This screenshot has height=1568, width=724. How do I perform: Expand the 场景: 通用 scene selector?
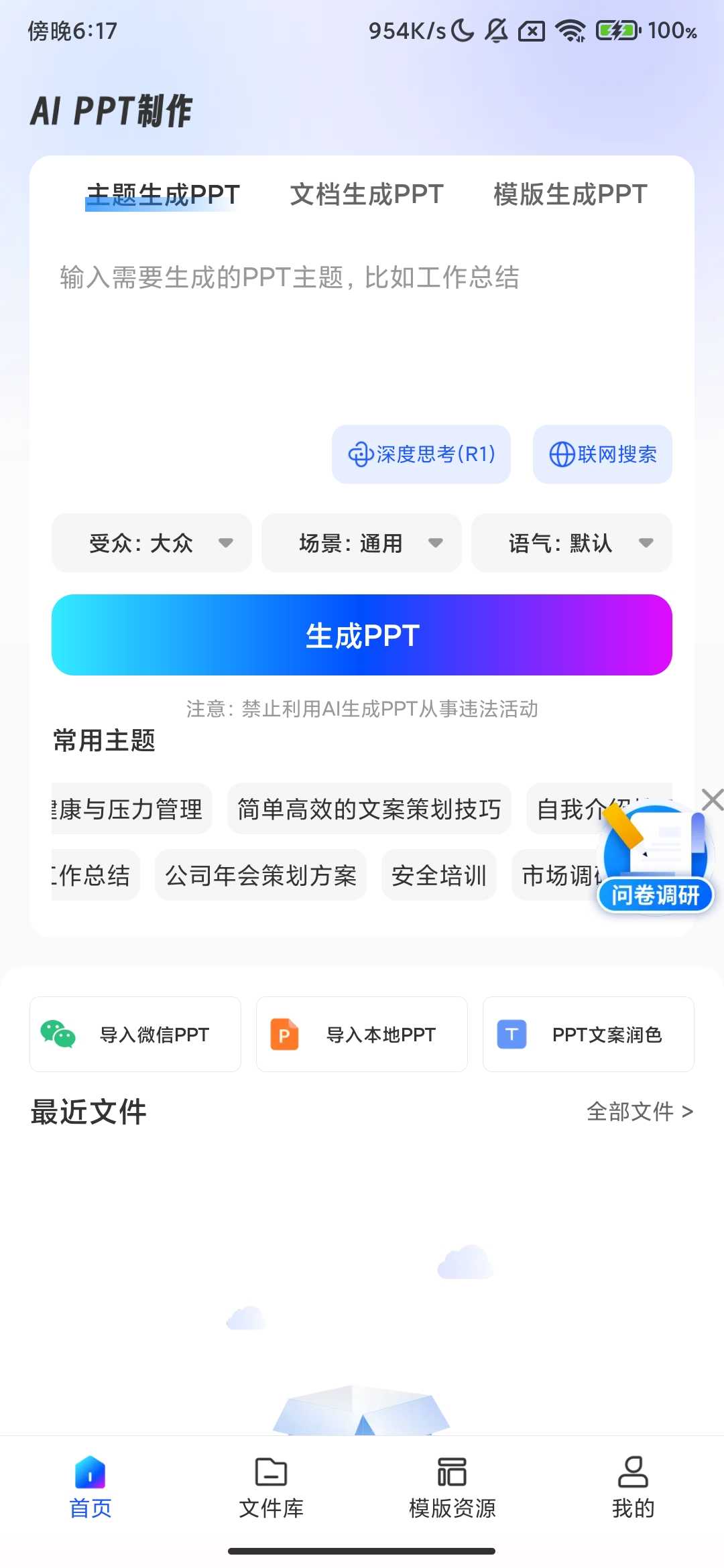[361, 543]
